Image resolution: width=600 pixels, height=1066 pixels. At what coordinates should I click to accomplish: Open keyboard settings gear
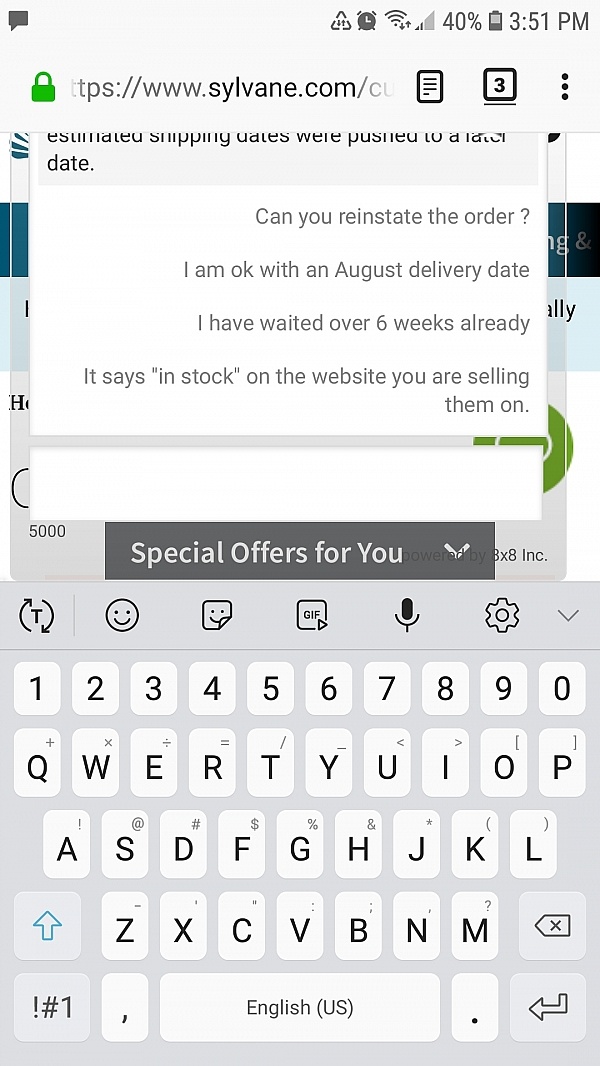coord(501,616)
